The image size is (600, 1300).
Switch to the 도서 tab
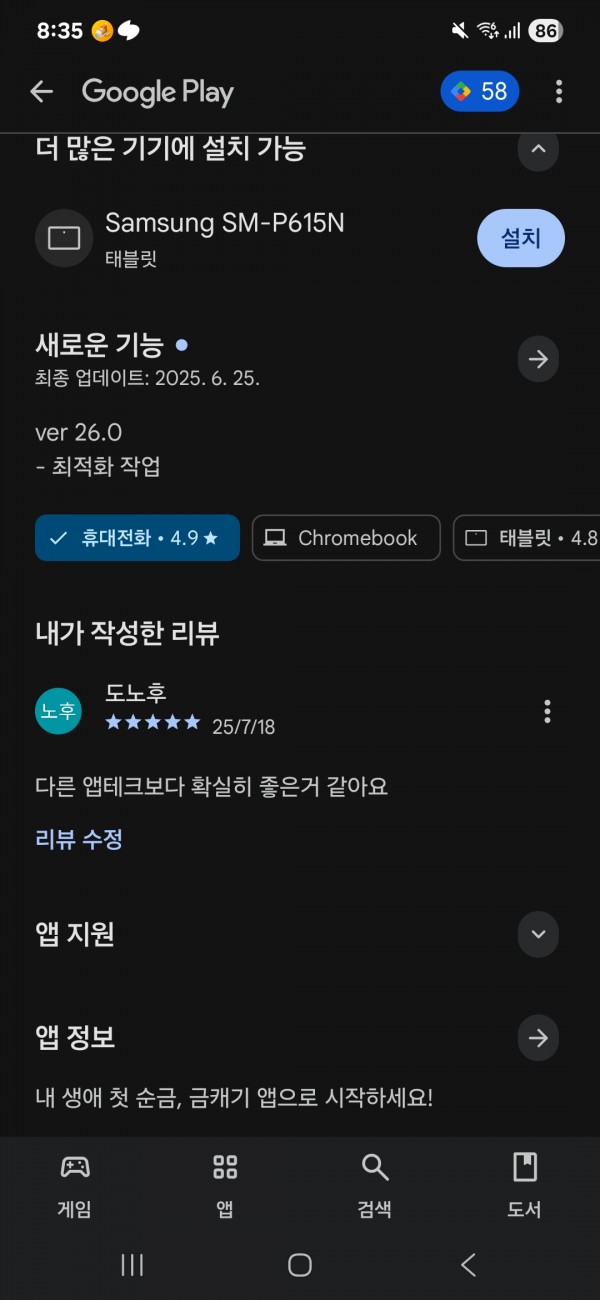pos(525,1186)
